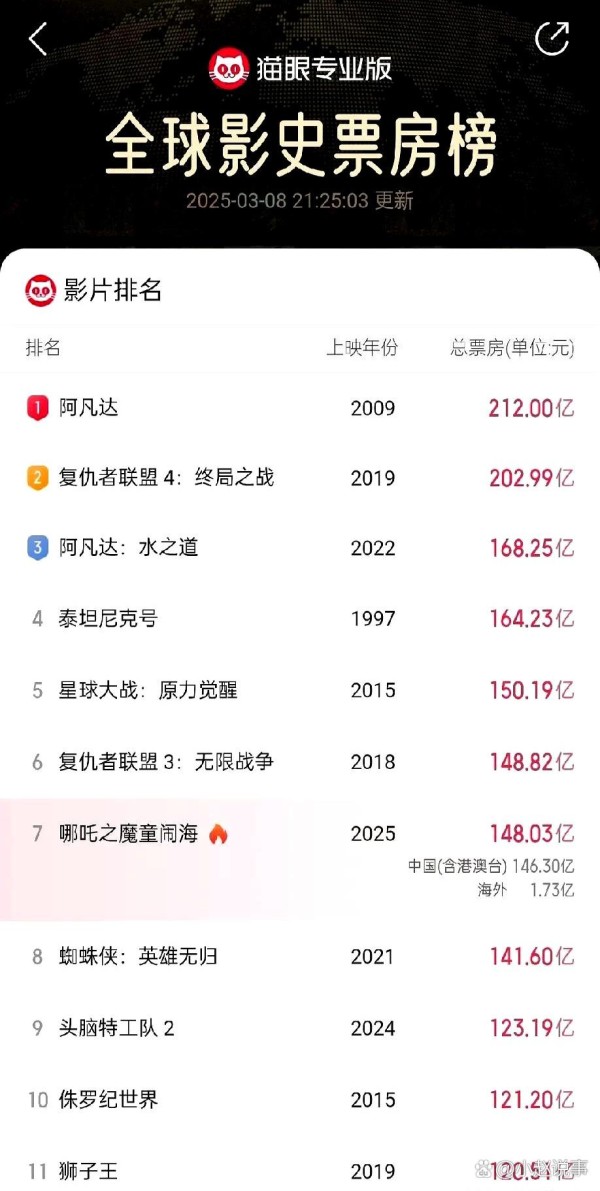The image size is (600, 1191).
Task: Open 复仇者联盟3：无限战争 row
Action: point(300,762)
